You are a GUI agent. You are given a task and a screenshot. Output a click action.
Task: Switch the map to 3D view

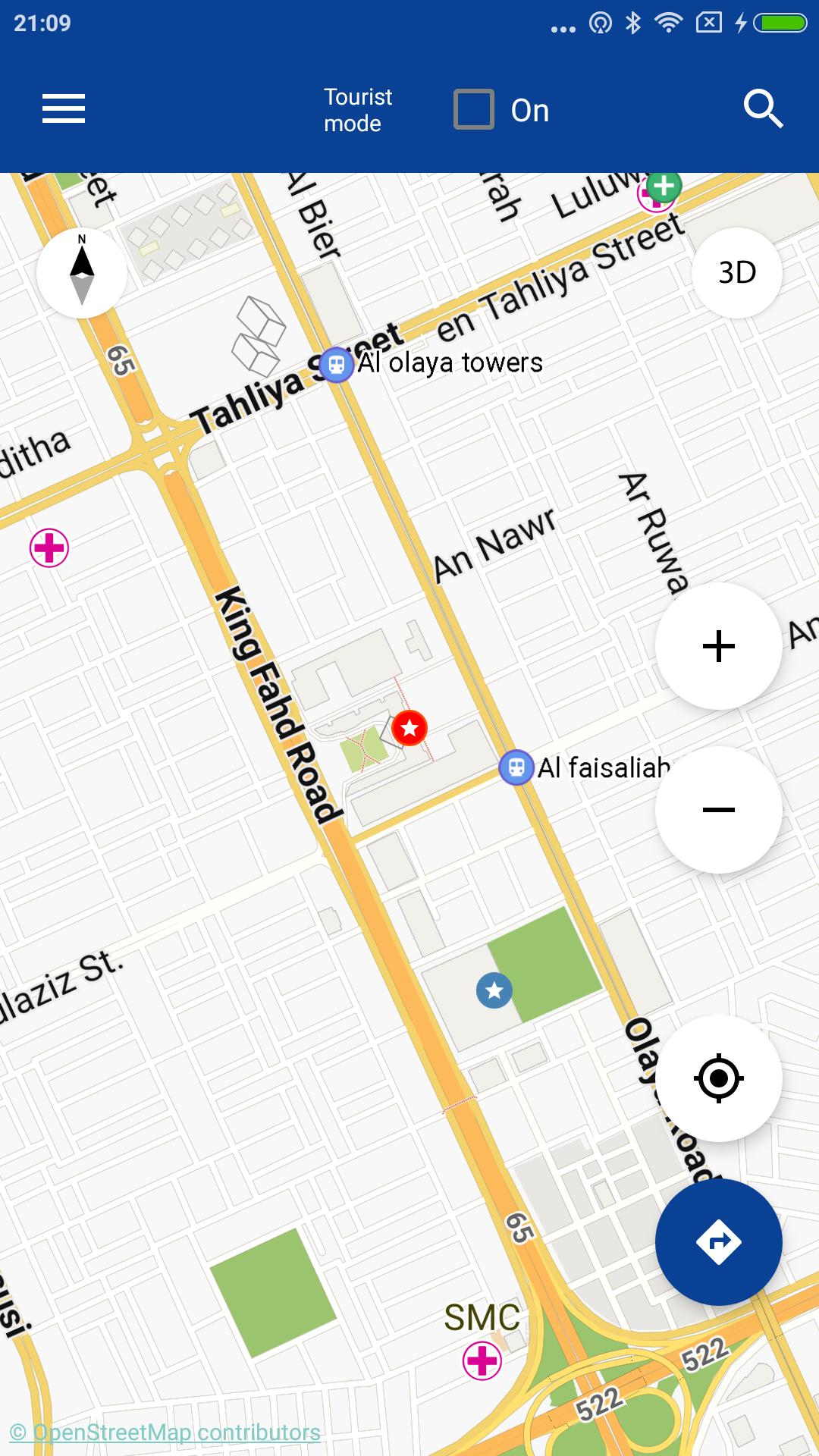[737, 272]
